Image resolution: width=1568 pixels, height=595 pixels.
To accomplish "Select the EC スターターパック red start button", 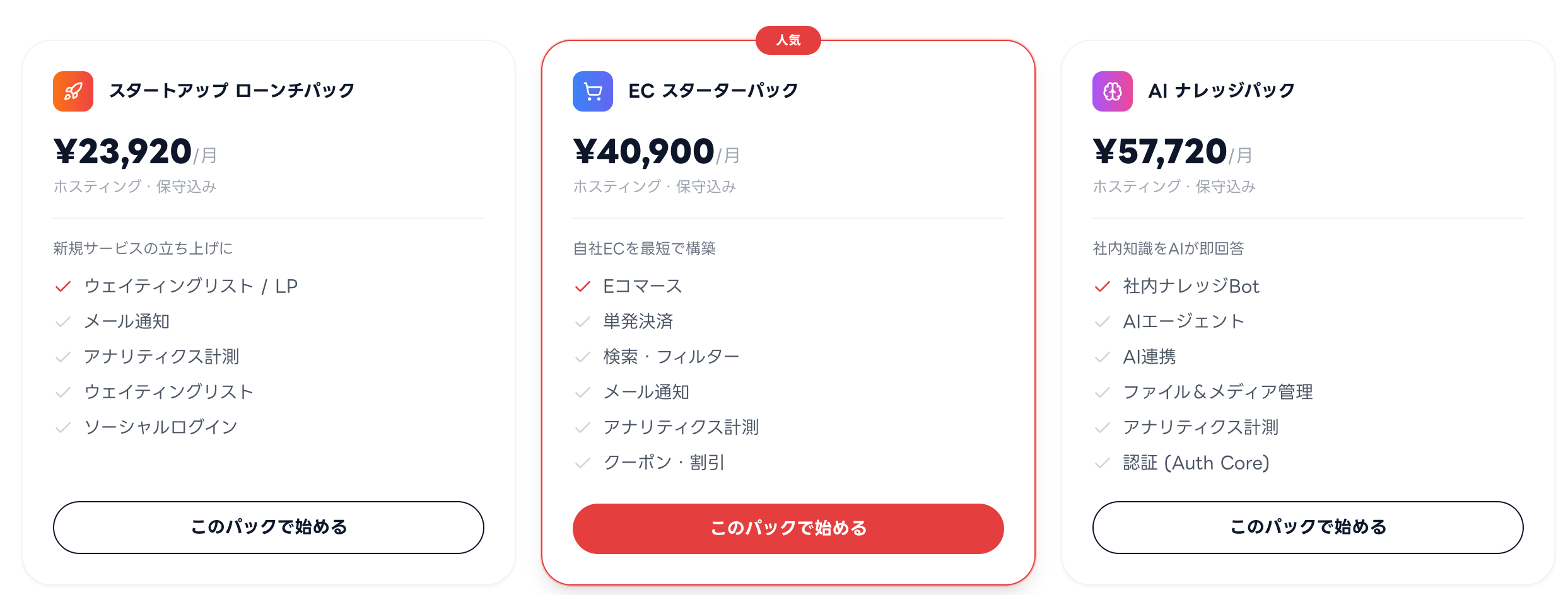I will point(788,528).
